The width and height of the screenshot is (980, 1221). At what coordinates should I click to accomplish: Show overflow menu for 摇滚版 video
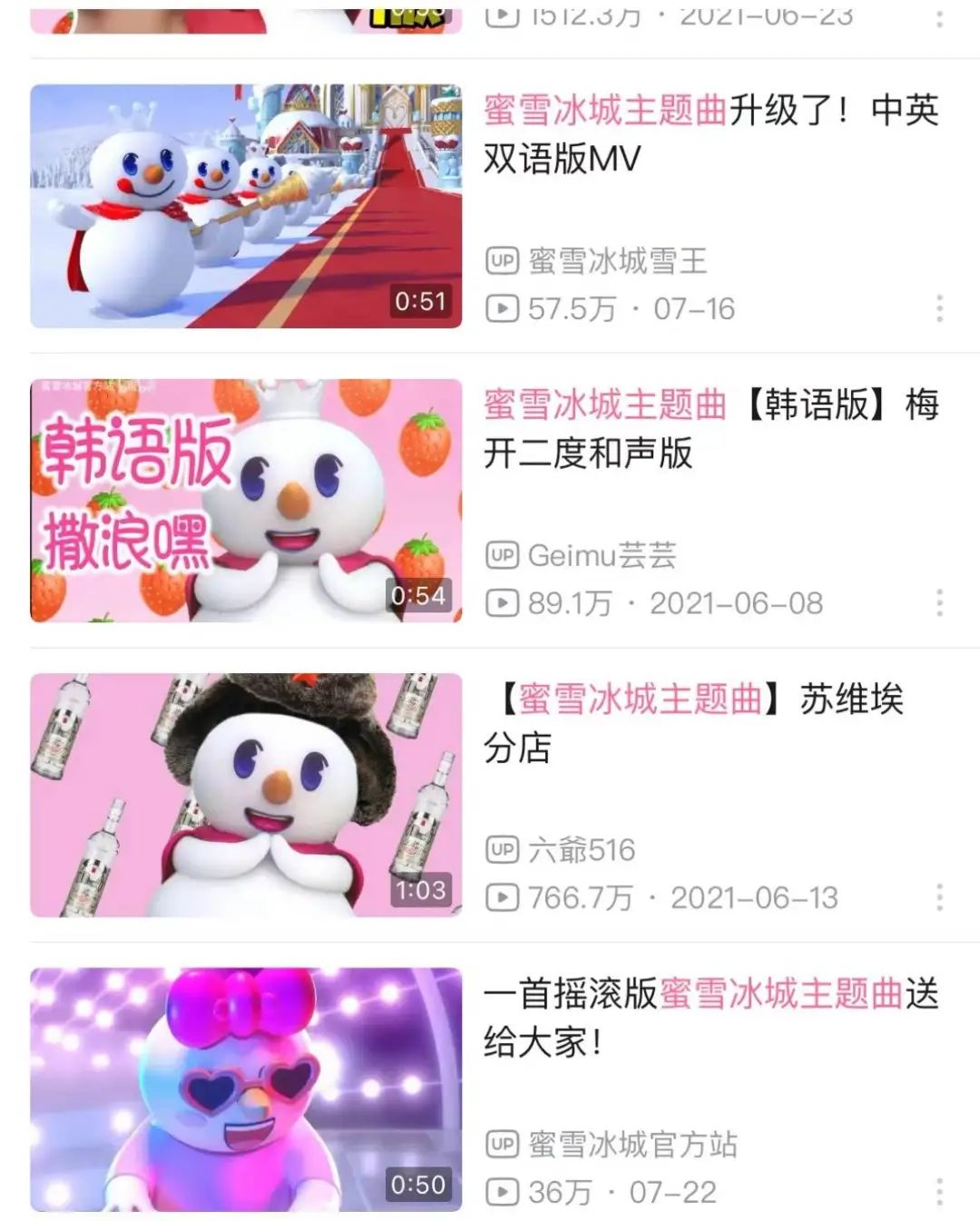click(x=939, y=1191)
